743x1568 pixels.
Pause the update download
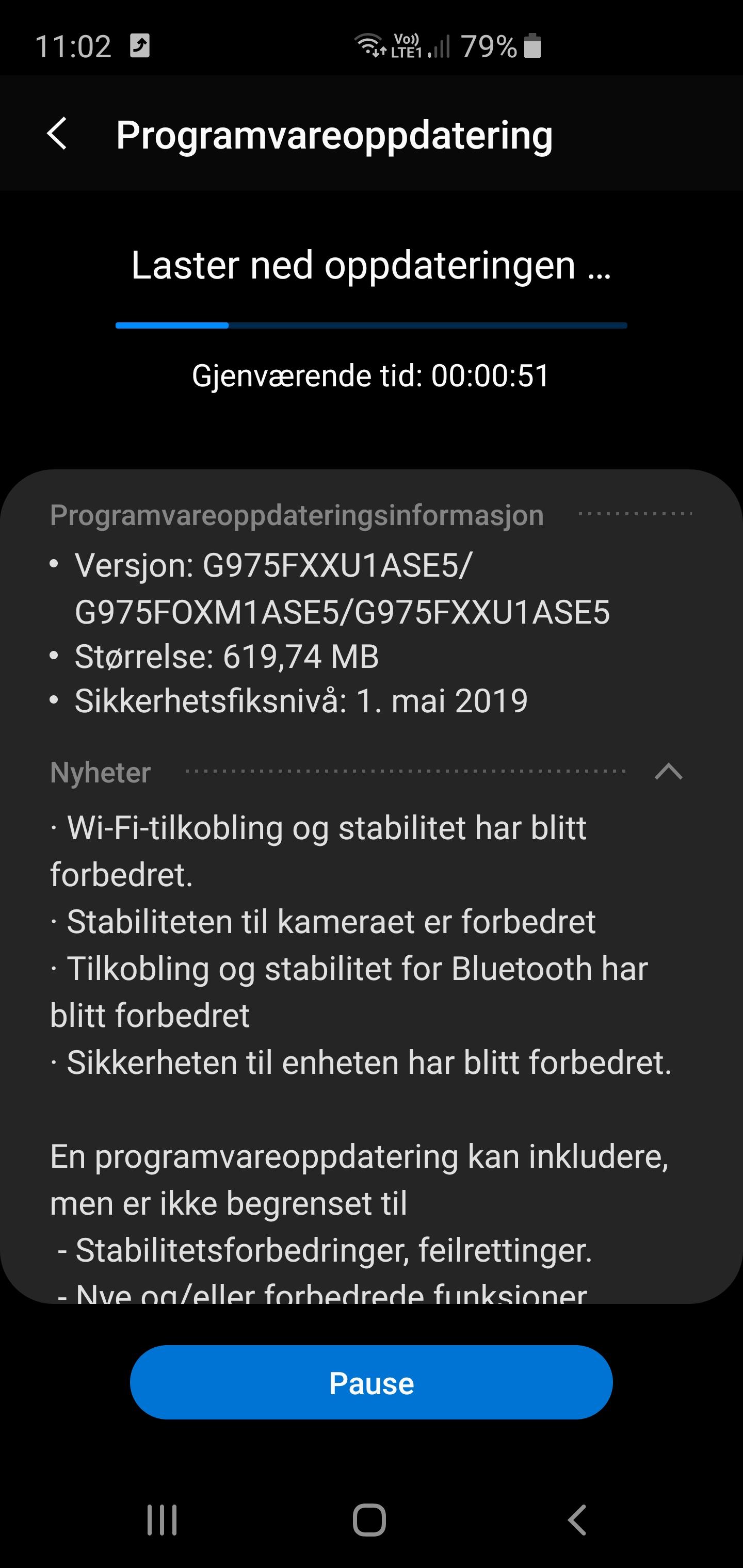tap(371, 1383)
